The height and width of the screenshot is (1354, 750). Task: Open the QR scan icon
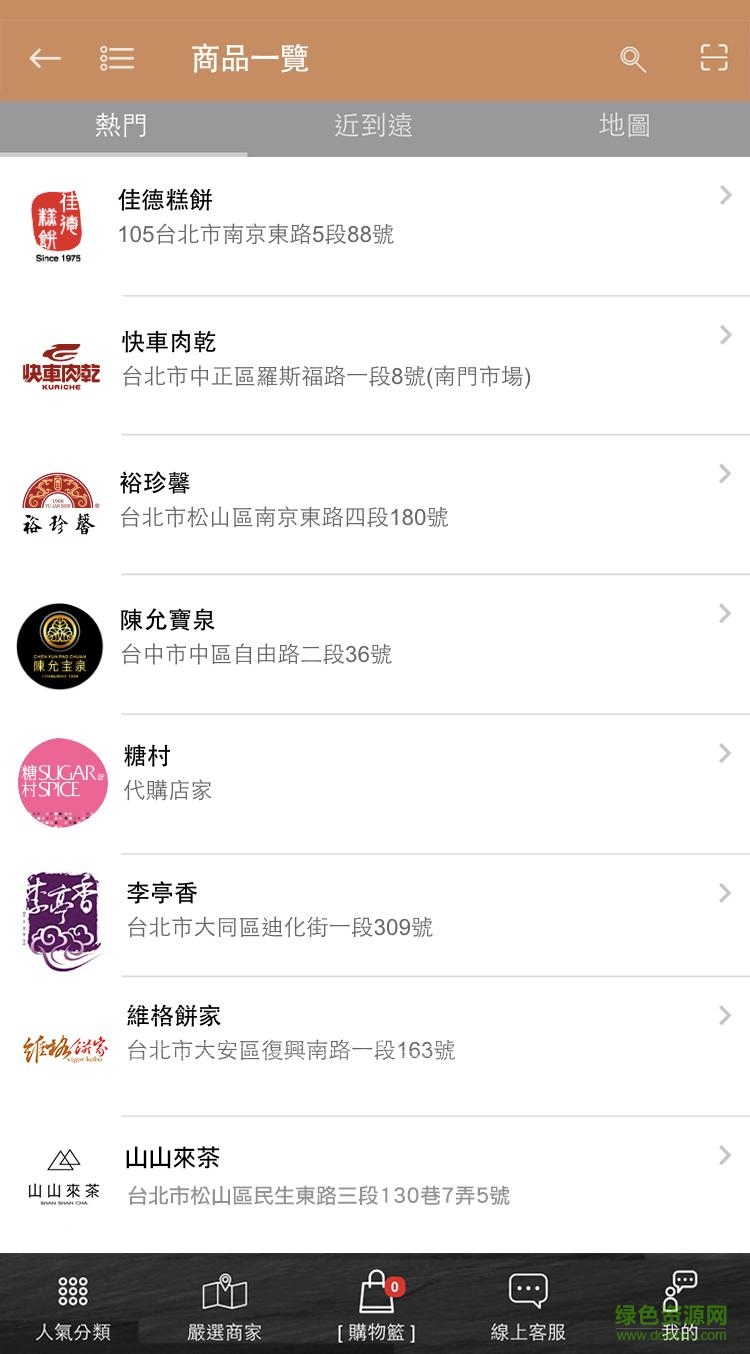coord(713,58)
